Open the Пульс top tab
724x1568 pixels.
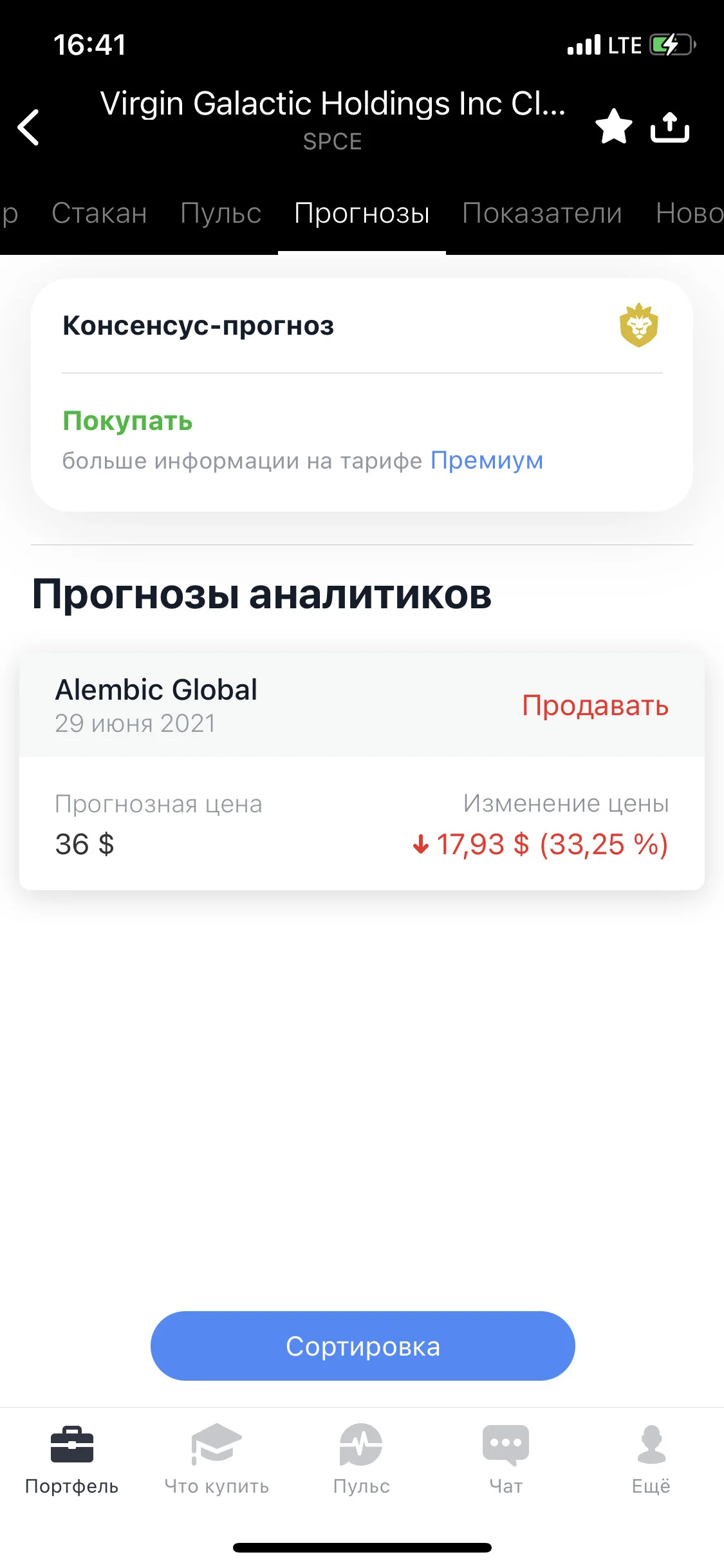[x=221, y=213]
